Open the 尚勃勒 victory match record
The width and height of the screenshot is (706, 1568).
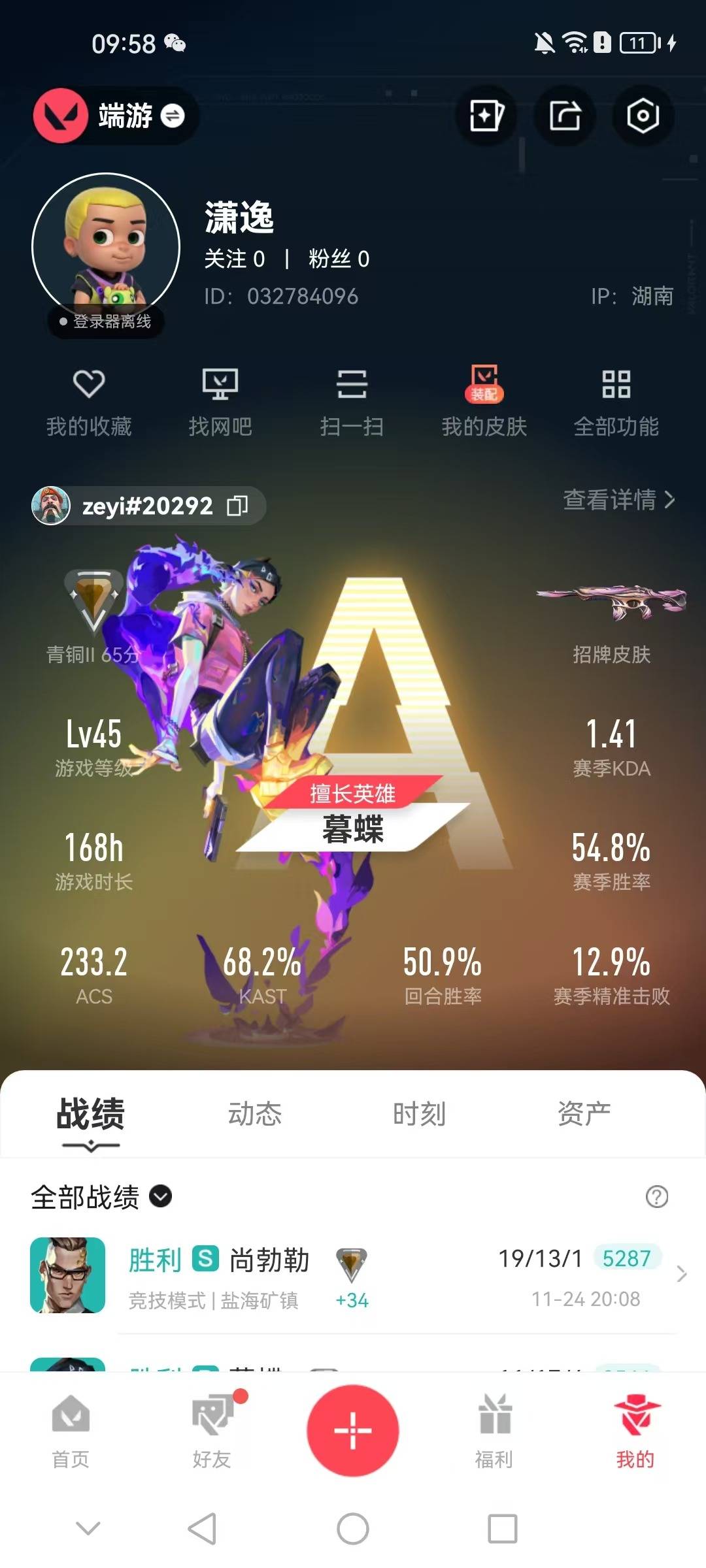[353, 1275]
